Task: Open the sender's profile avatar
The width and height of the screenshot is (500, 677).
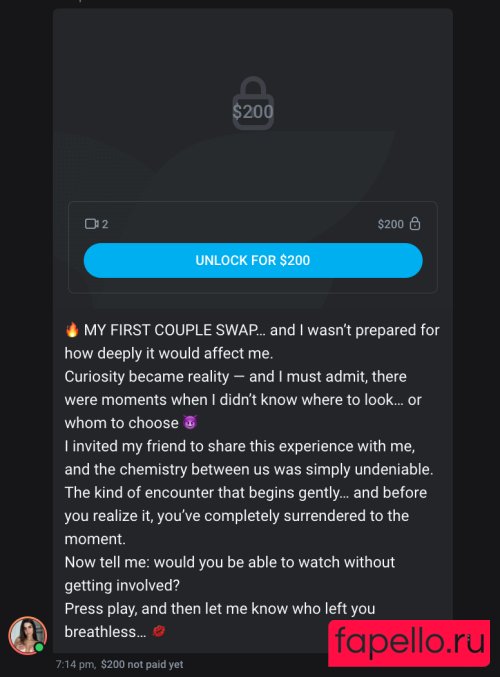Action: (x=28, y=636)
